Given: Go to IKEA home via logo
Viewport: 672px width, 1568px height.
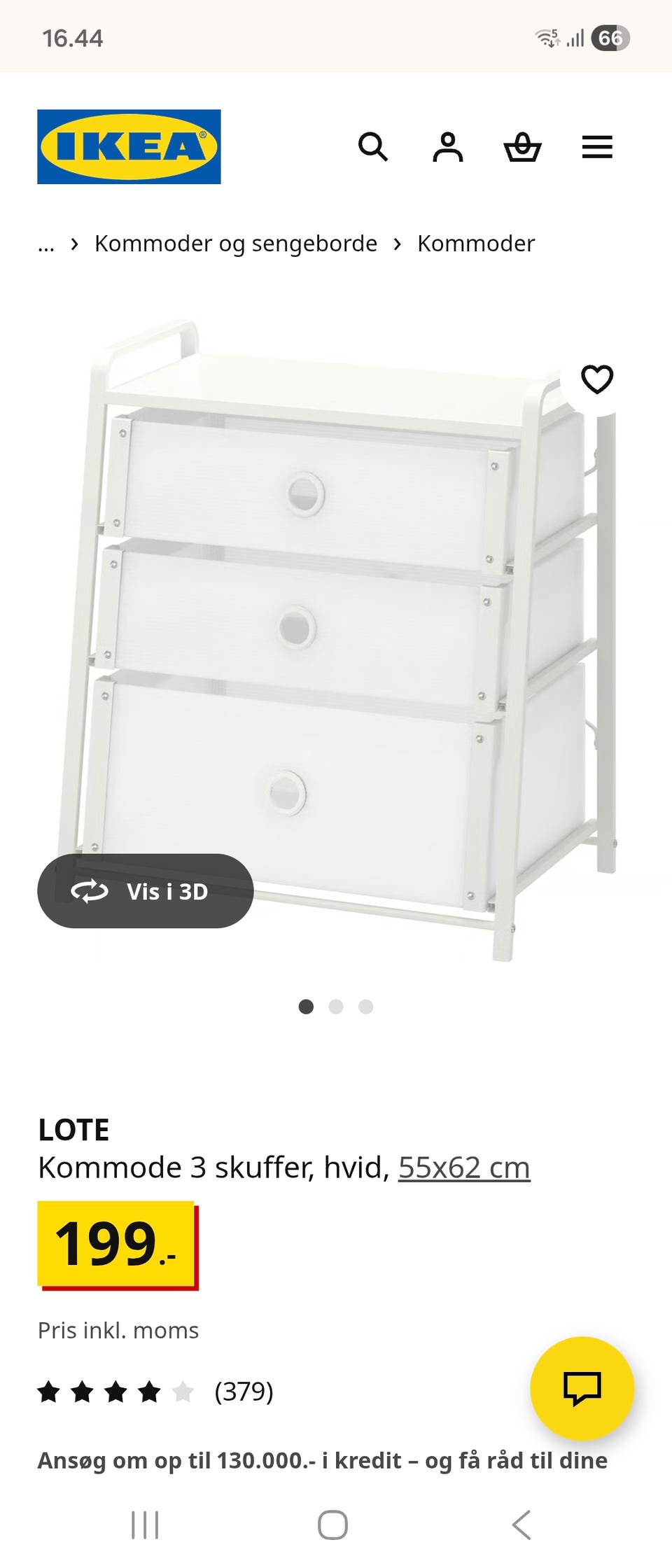Looking at the screenshot, I should [129, 147].
